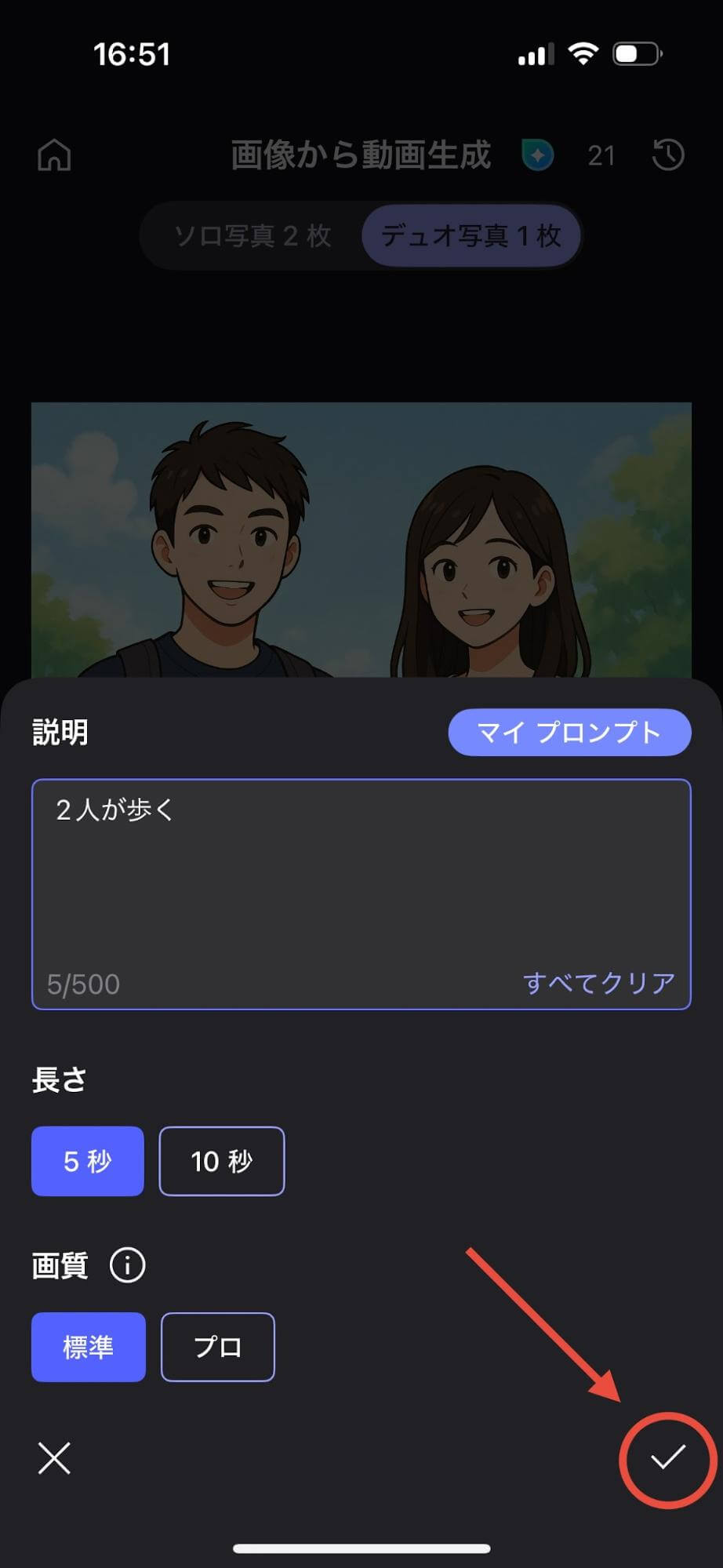Viewport: 723px width, 1568px height.
Task: Tap the 5/500 character counter
Action: coord(83,983)
